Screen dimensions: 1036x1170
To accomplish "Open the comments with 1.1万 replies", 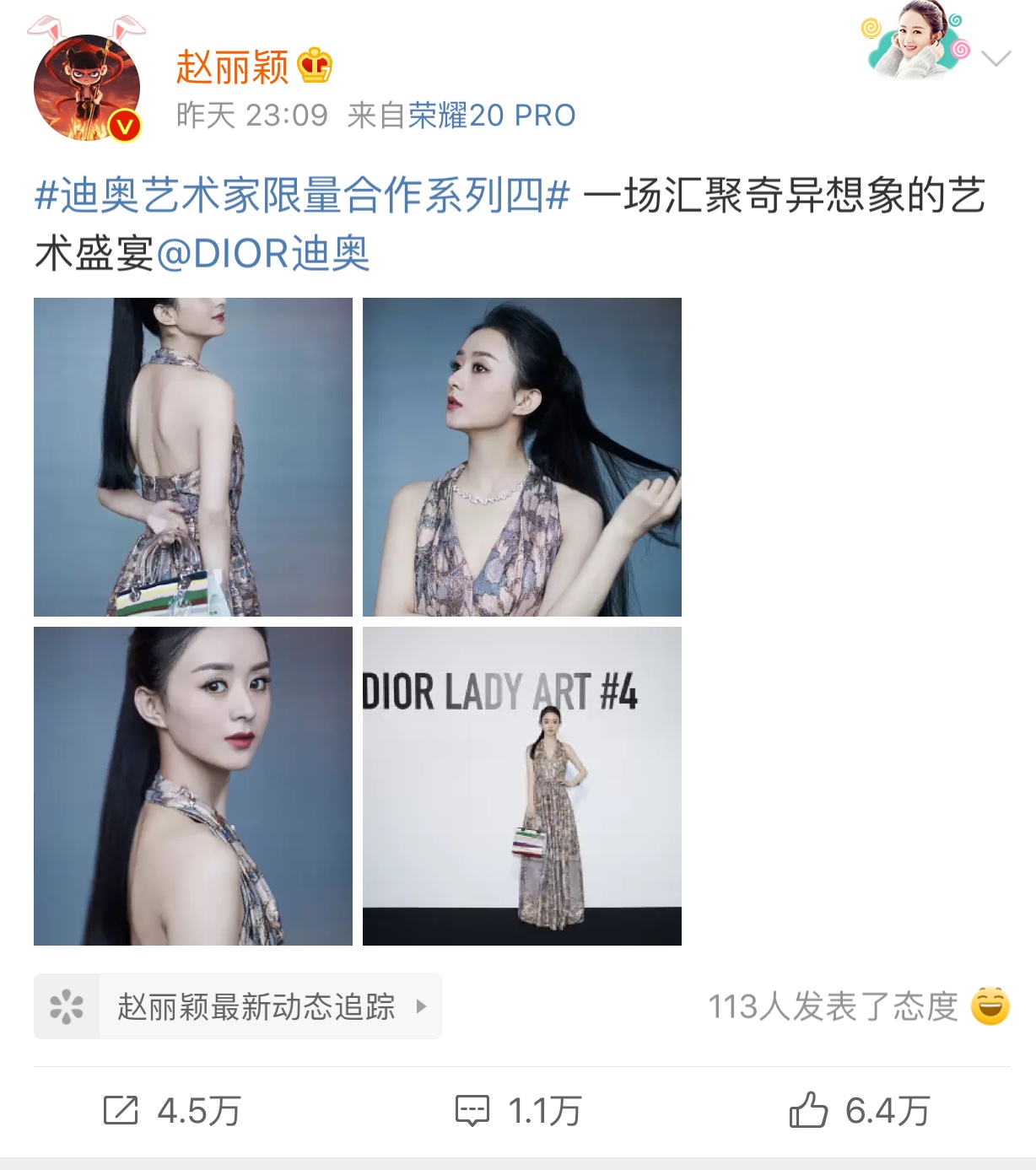I will click(518, 1111).
